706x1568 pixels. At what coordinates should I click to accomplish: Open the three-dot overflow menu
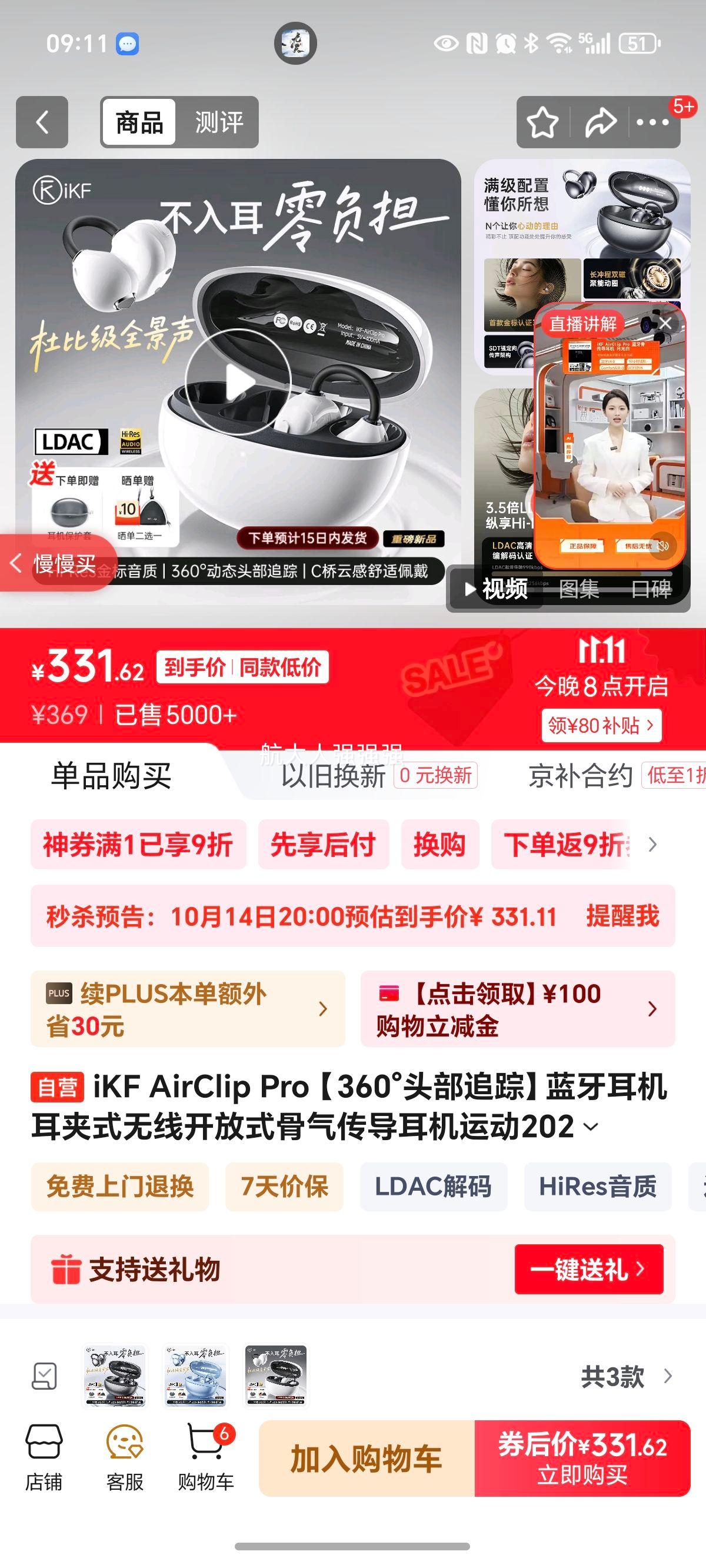point(652,122)
